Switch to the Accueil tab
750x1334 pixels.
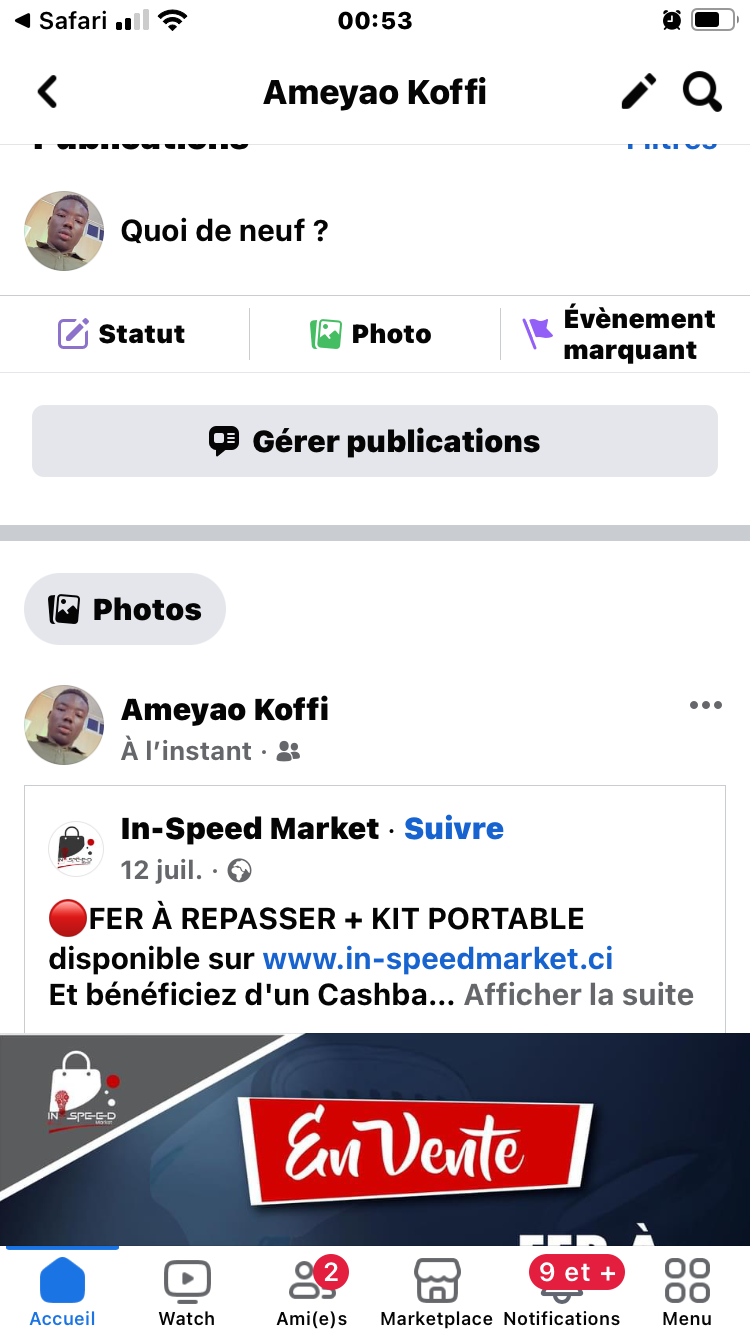point(62,1292)
